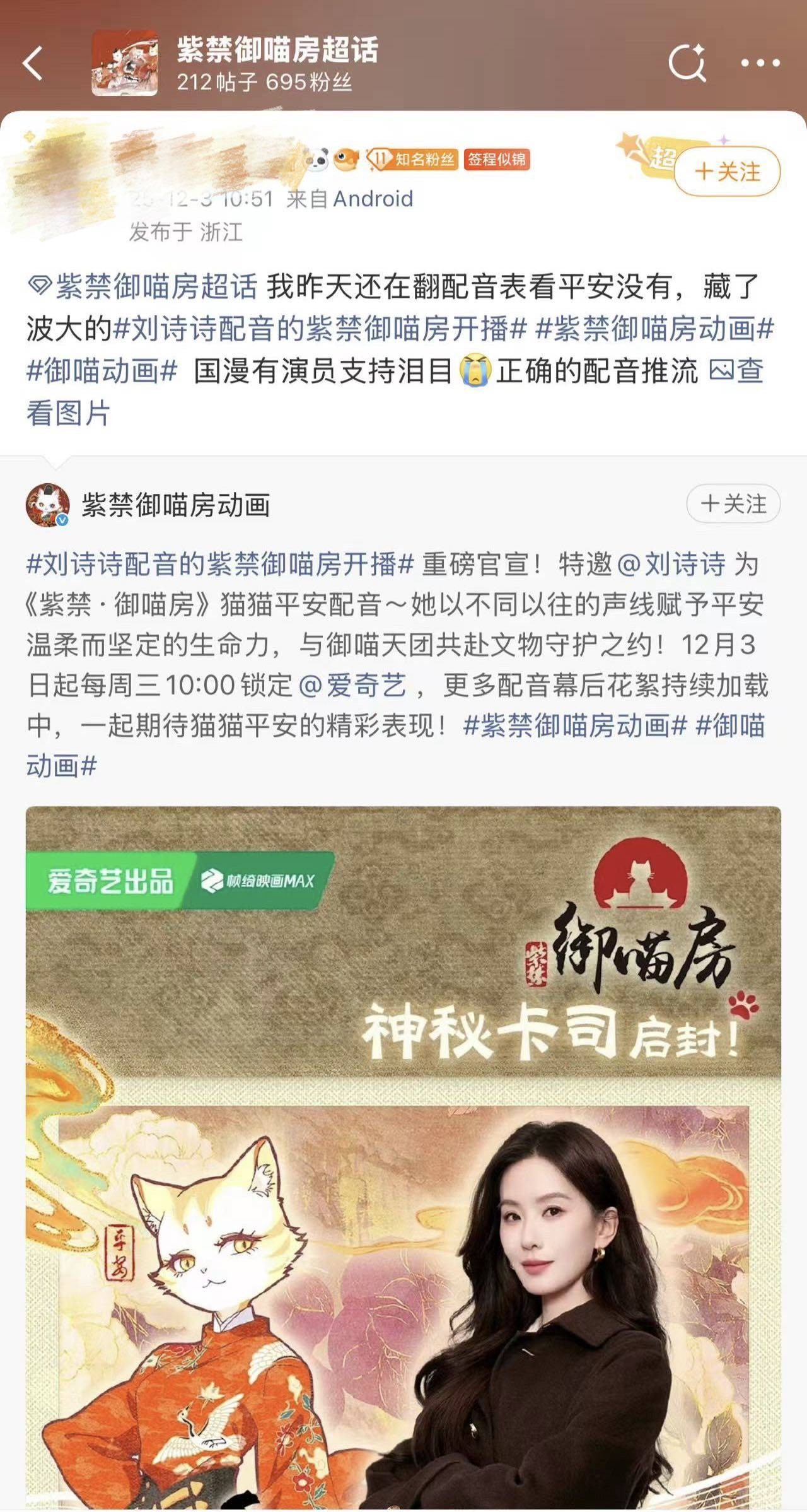The width and height of the screenshot is (807, 1512).
Task: Open hashtag #紫禁御喵房动画# in the top post
Action: 654,329
